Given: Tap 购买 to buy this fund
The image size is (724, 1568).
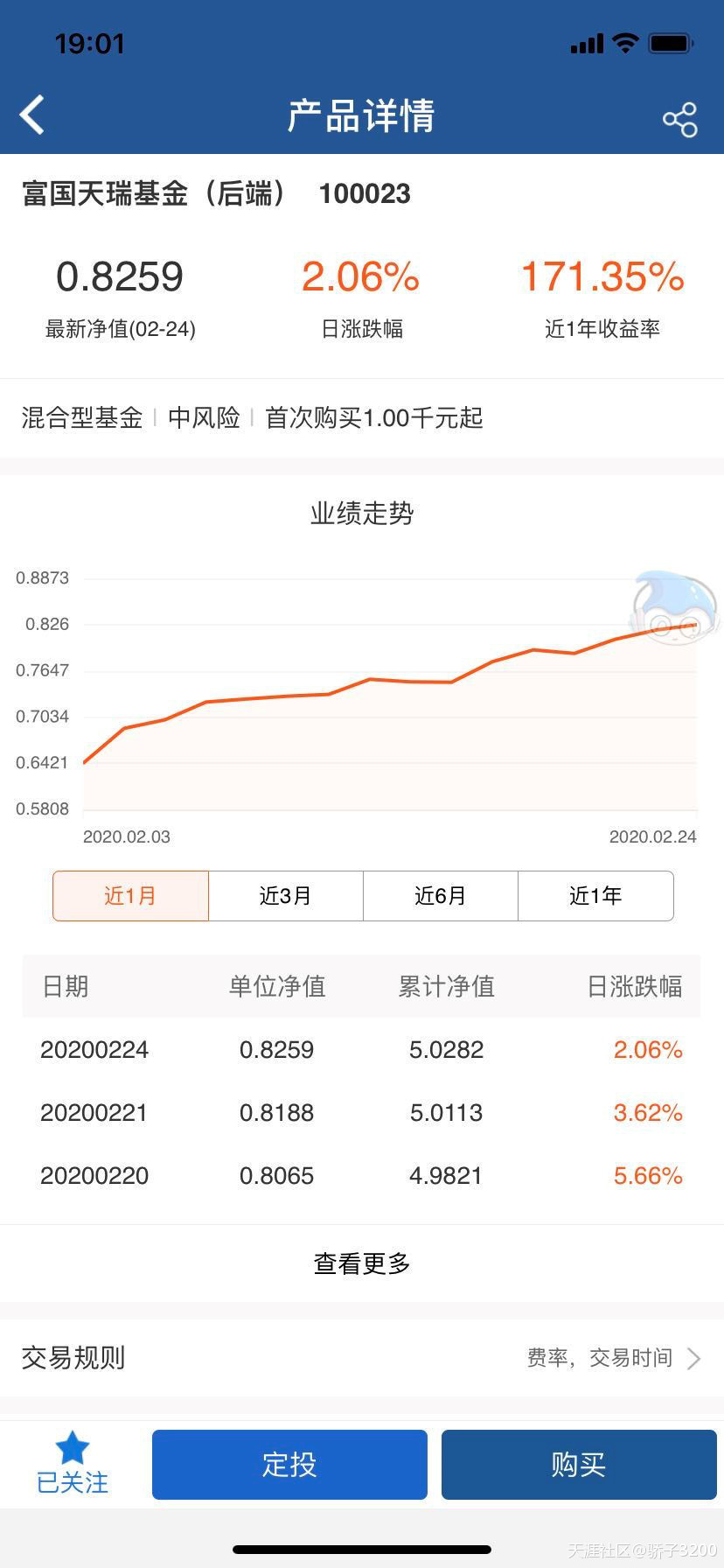Looking at the screenshot, I should (578, 1464).
